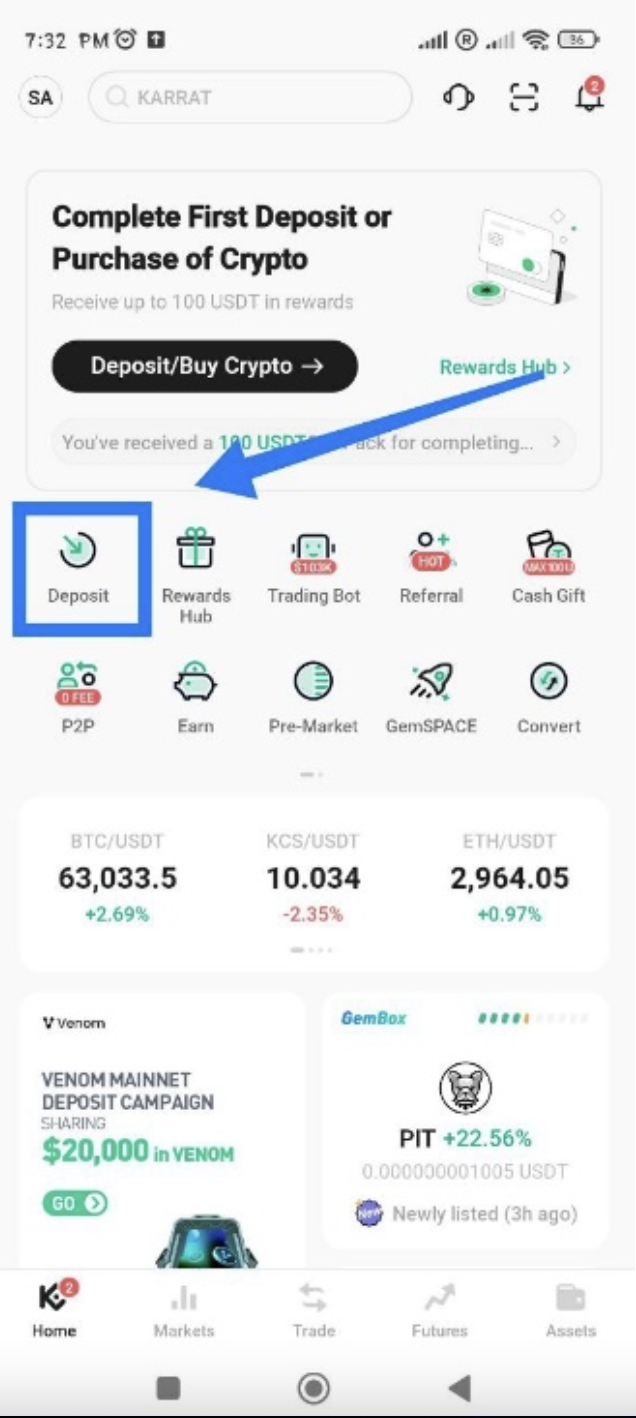Image resolution: width=636 pixels, height=1418 pixels.
Task: Open the SA profile avatar
Action: click(40, 98)
